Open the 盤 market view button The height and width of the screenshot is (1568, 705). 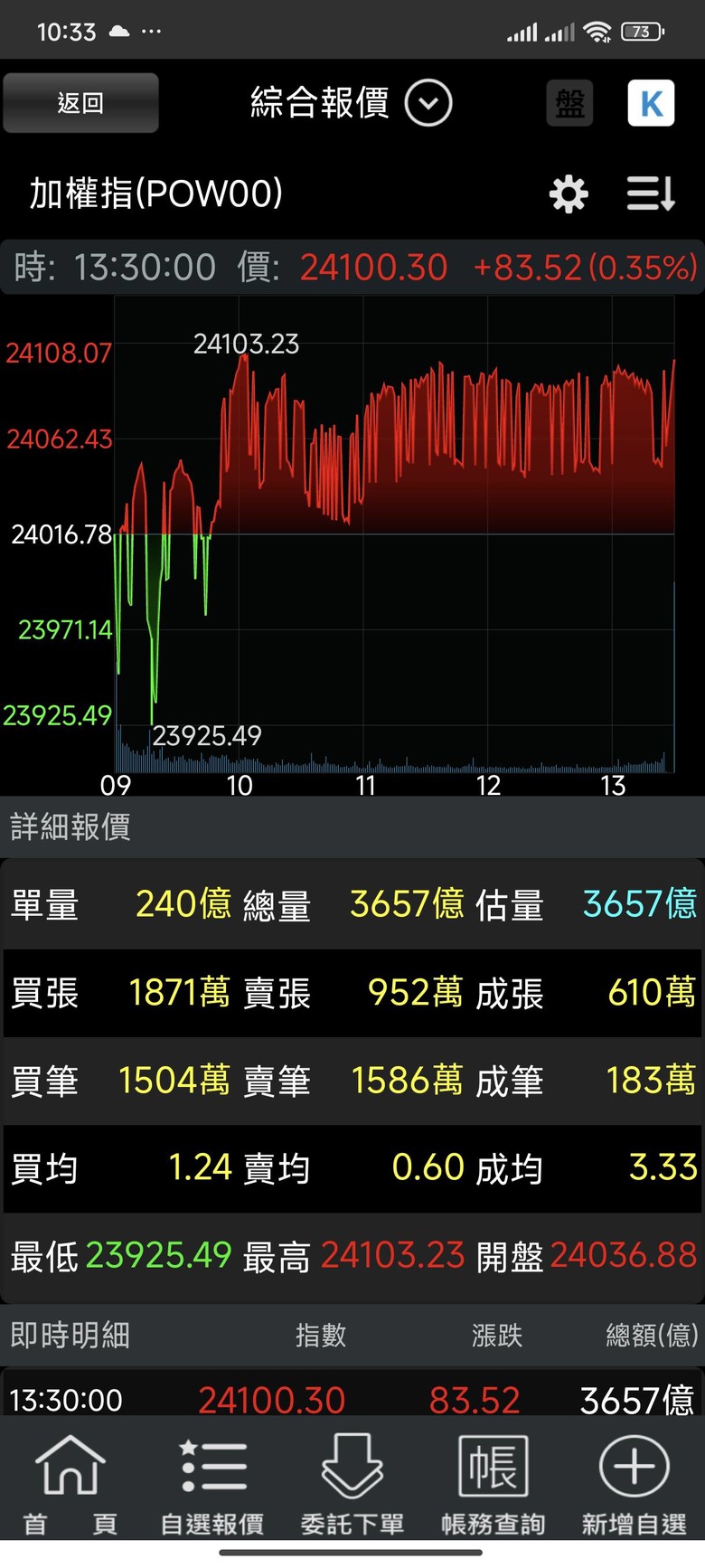click(569, 103)
